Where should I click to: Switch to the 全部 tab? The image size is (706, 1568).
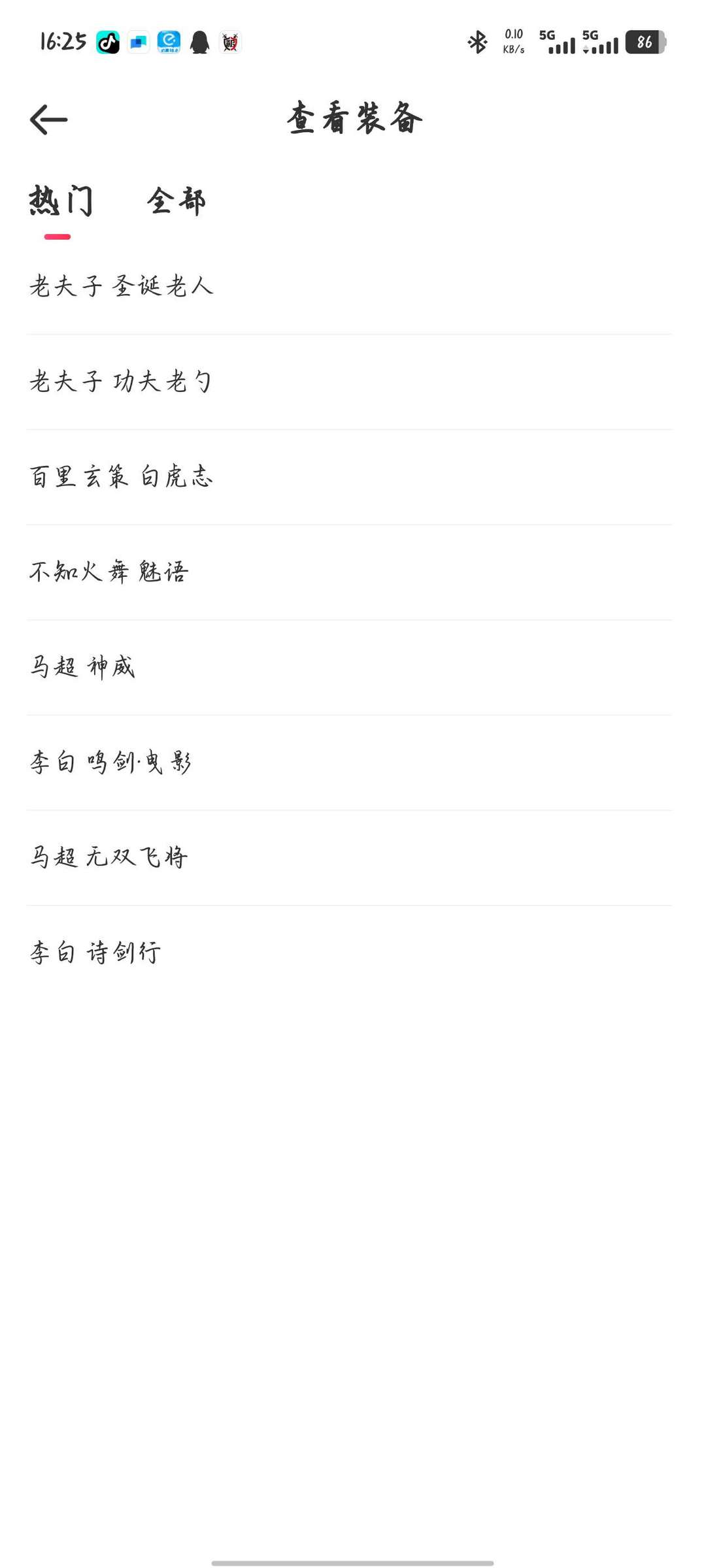pos(176,201)
